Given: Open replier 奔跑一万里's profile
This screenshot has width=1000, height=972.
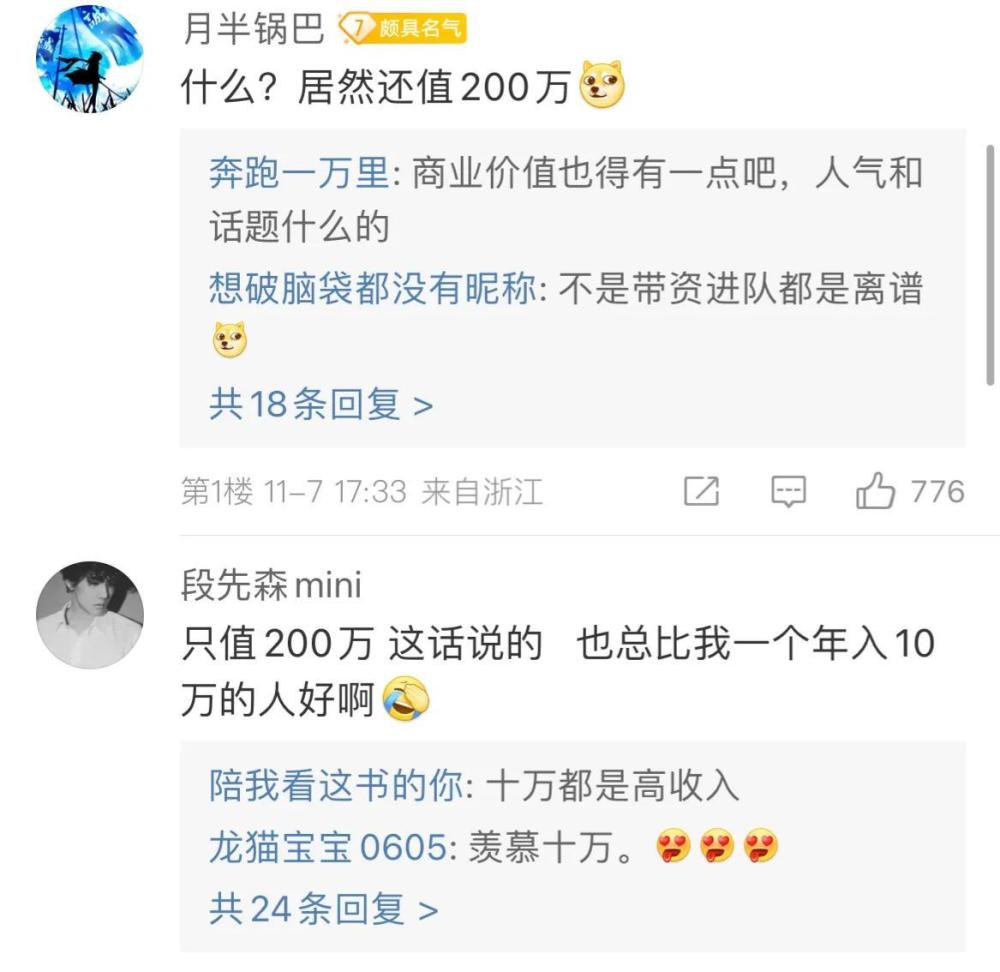Looking at the screenshot, I should [297, 173].
